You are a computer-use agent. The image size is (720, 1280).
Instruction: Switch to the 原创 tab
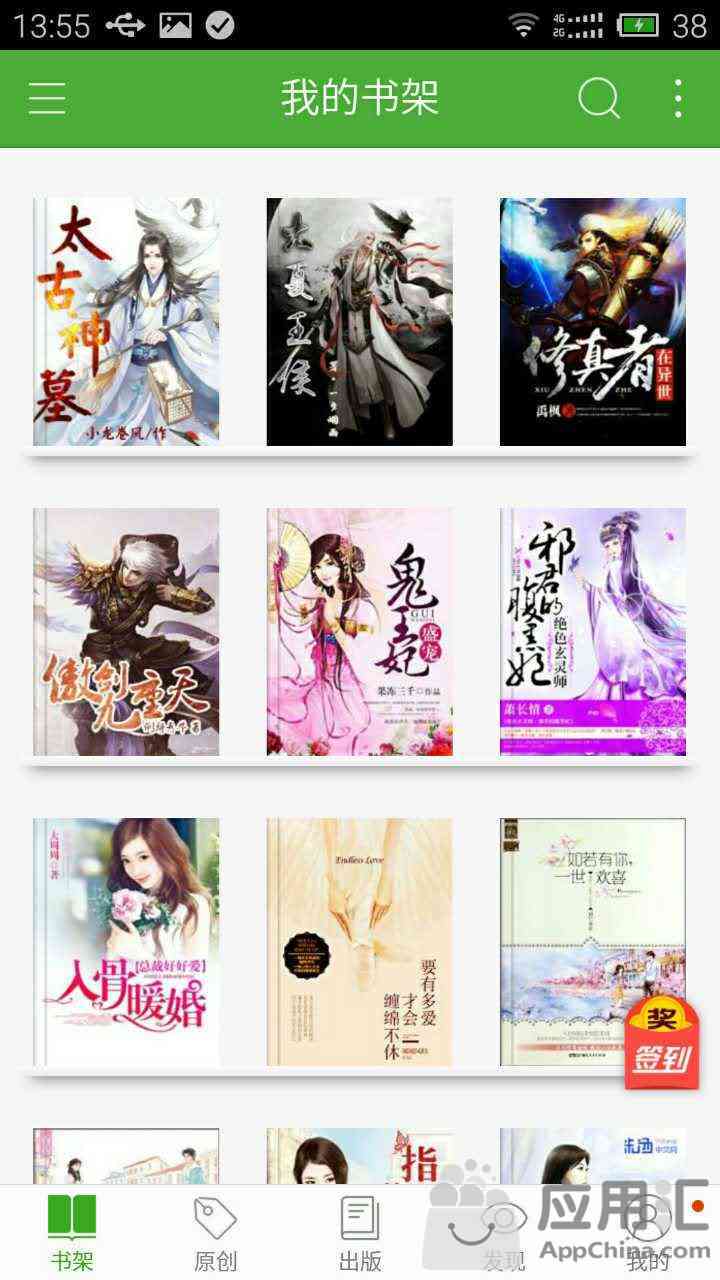[215, 1234]
